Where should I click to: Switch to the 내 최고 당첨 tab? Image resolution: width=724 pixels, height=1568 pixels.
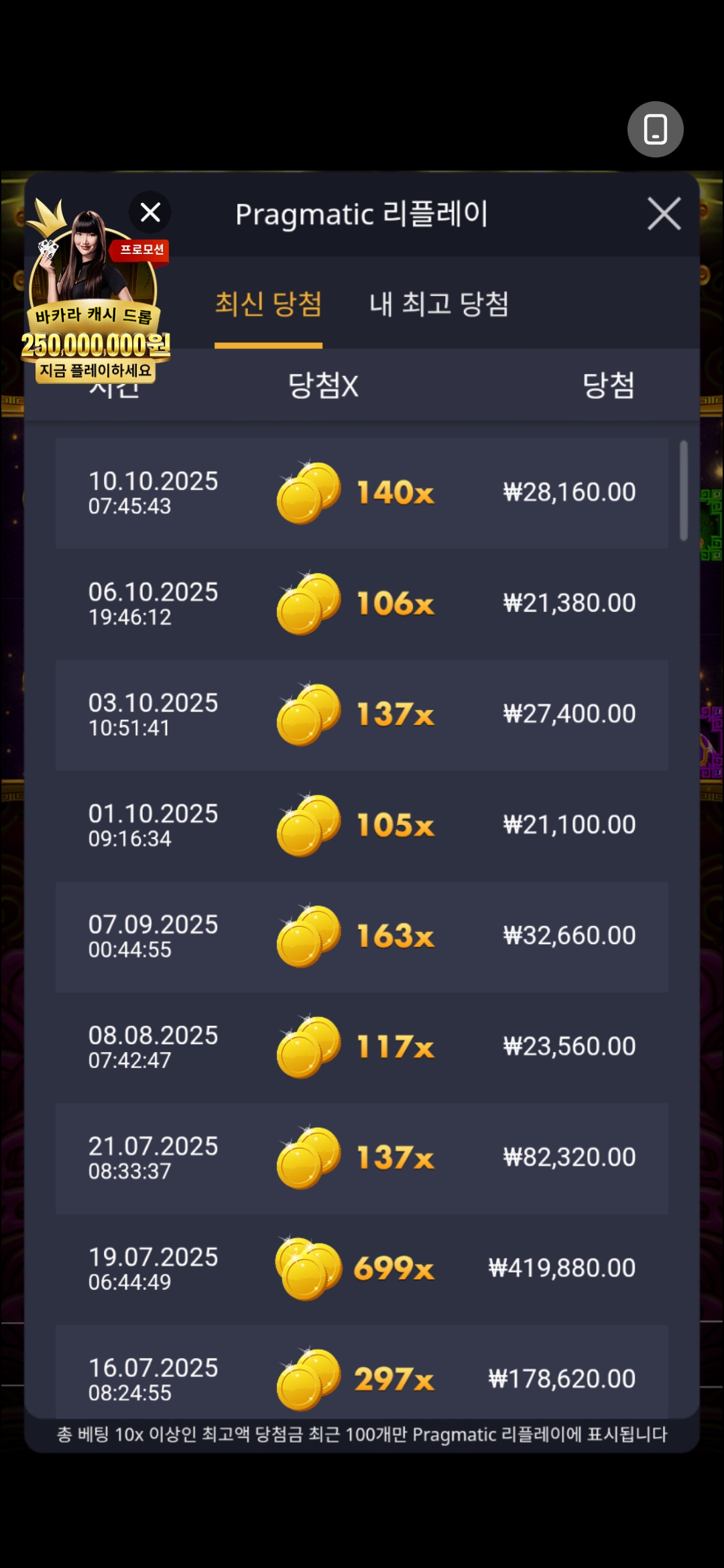pos(439,305)
